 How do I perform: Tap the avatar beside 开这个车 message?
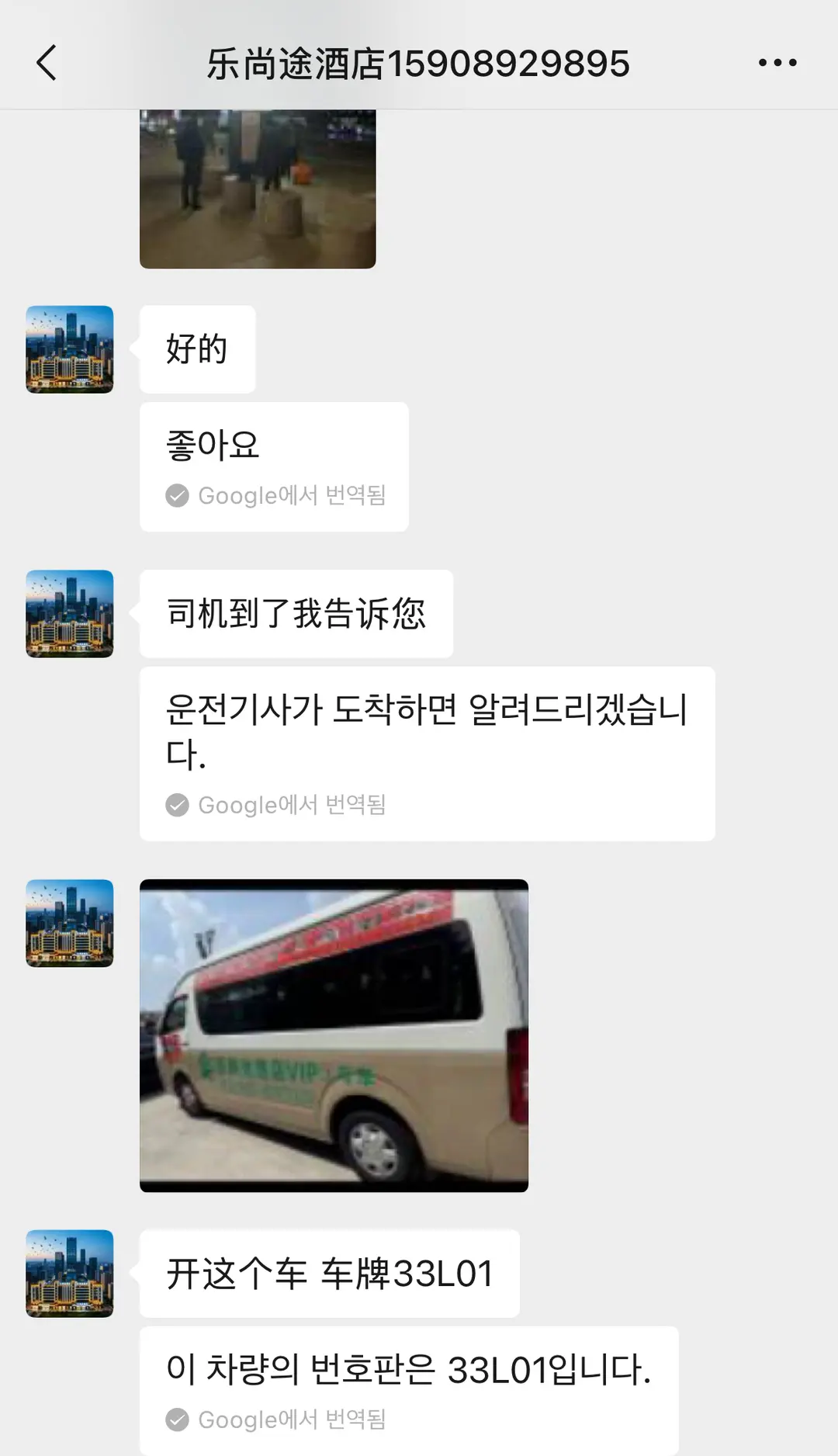pos(70,1274)
